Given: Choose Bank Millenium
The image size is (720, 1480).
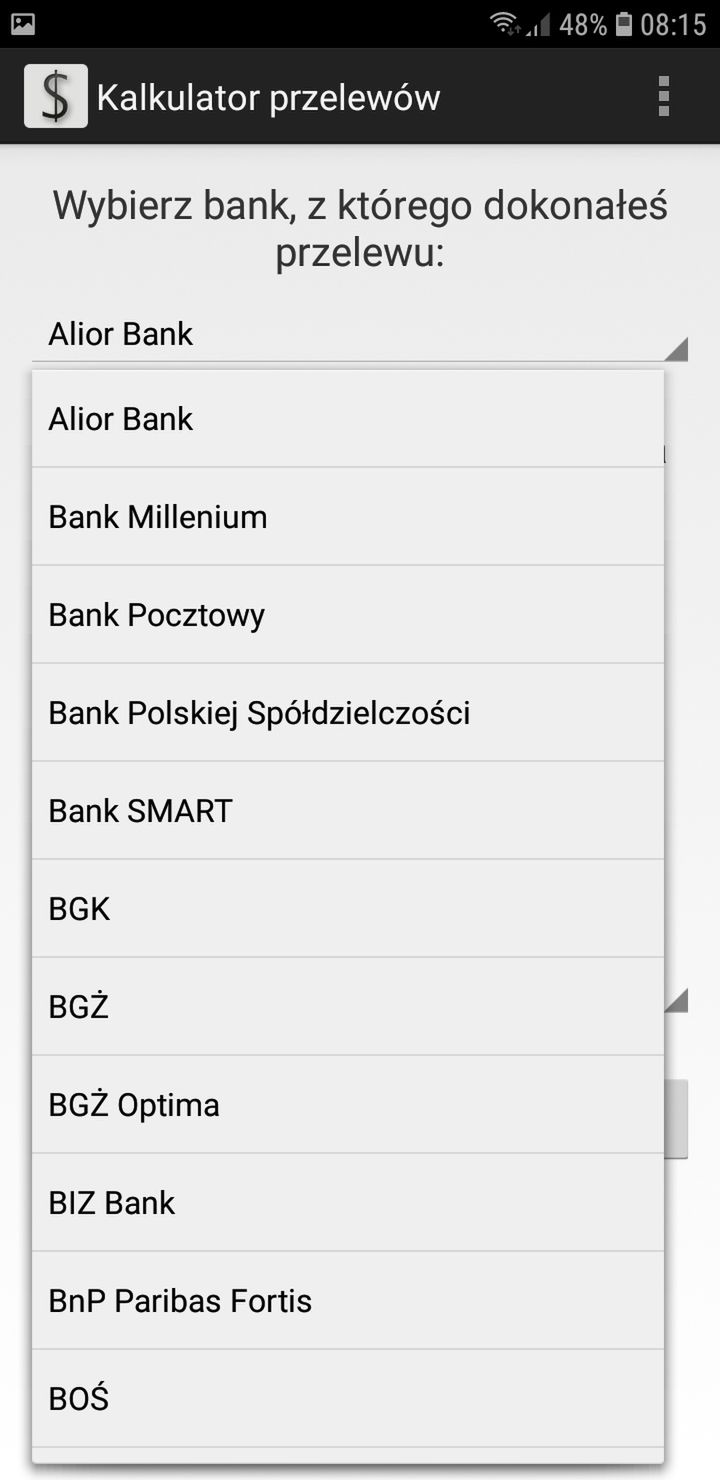Looking at the screenshot, I should pos(348,517).
